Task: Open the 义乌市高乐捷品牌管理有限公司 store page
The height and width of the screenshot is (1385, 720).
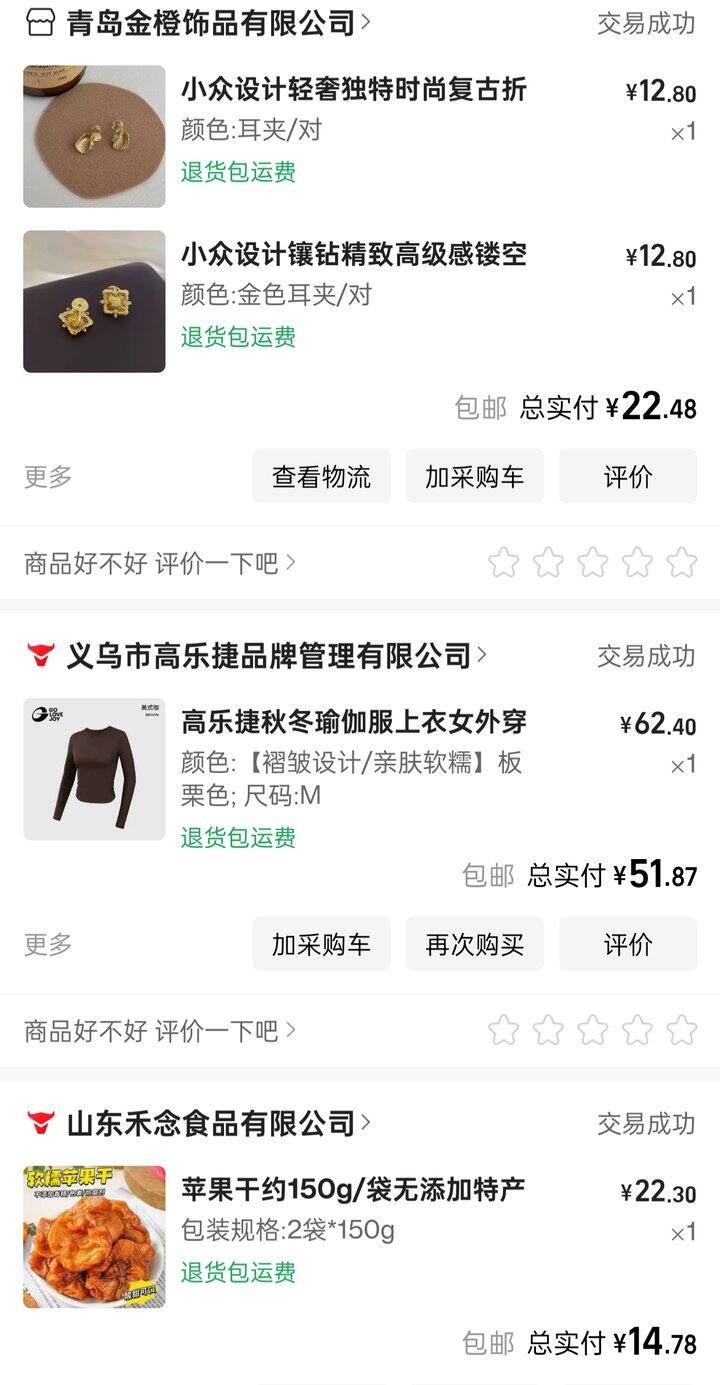Action: [268, 656]
